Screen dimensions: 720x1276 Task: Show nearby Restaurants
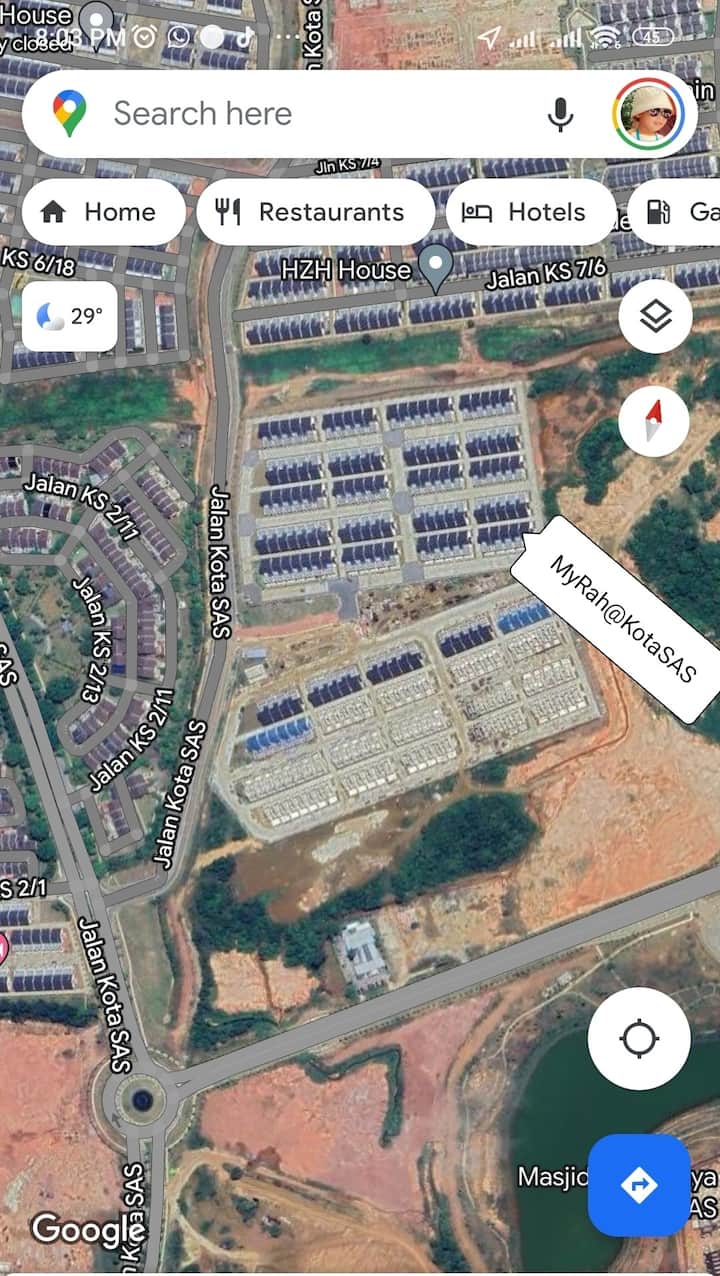pos(315,212)
